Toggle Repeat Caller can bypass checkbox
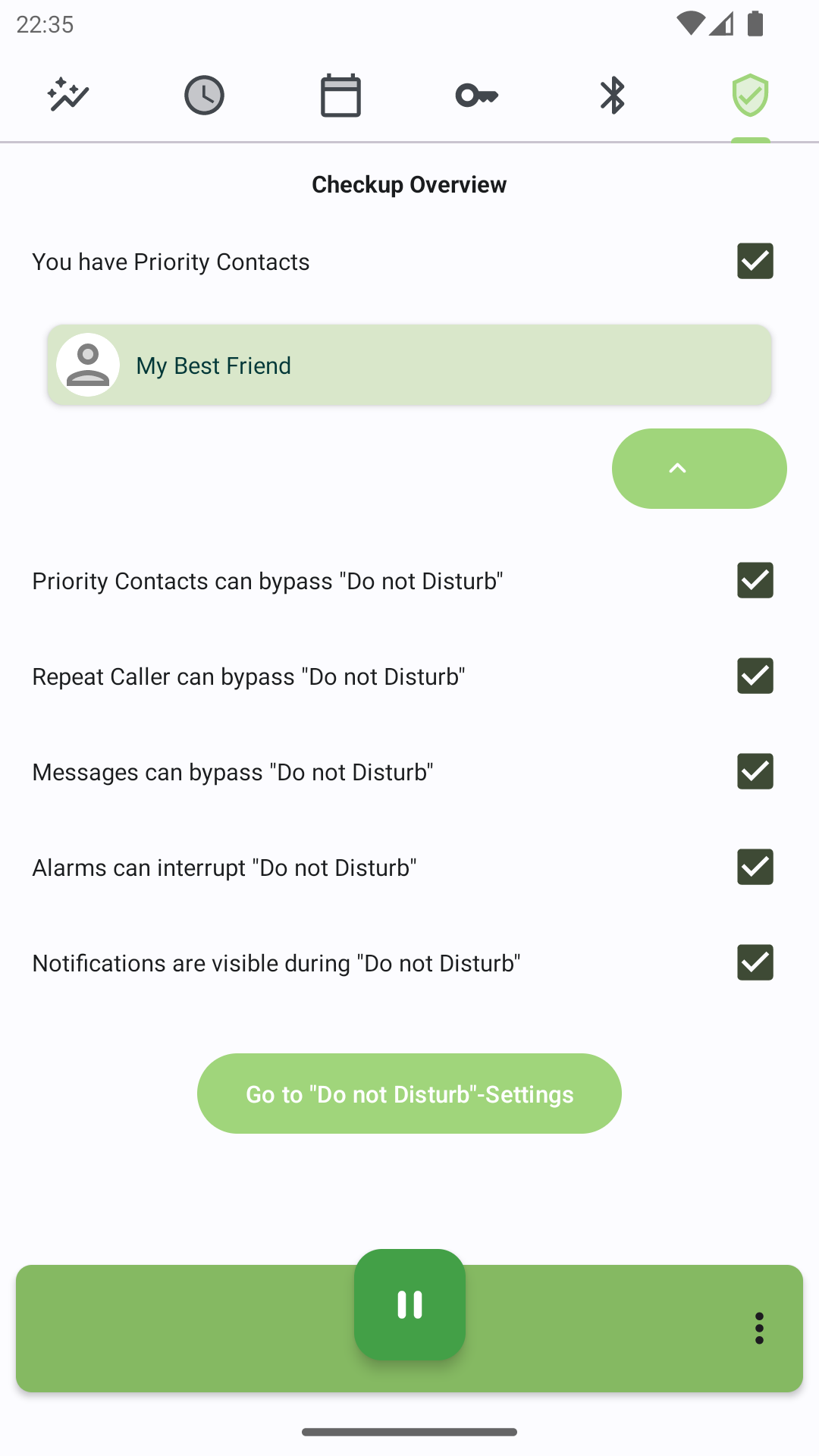Image resolution: width=819 pixels, height=1456 pixels. 755,676
